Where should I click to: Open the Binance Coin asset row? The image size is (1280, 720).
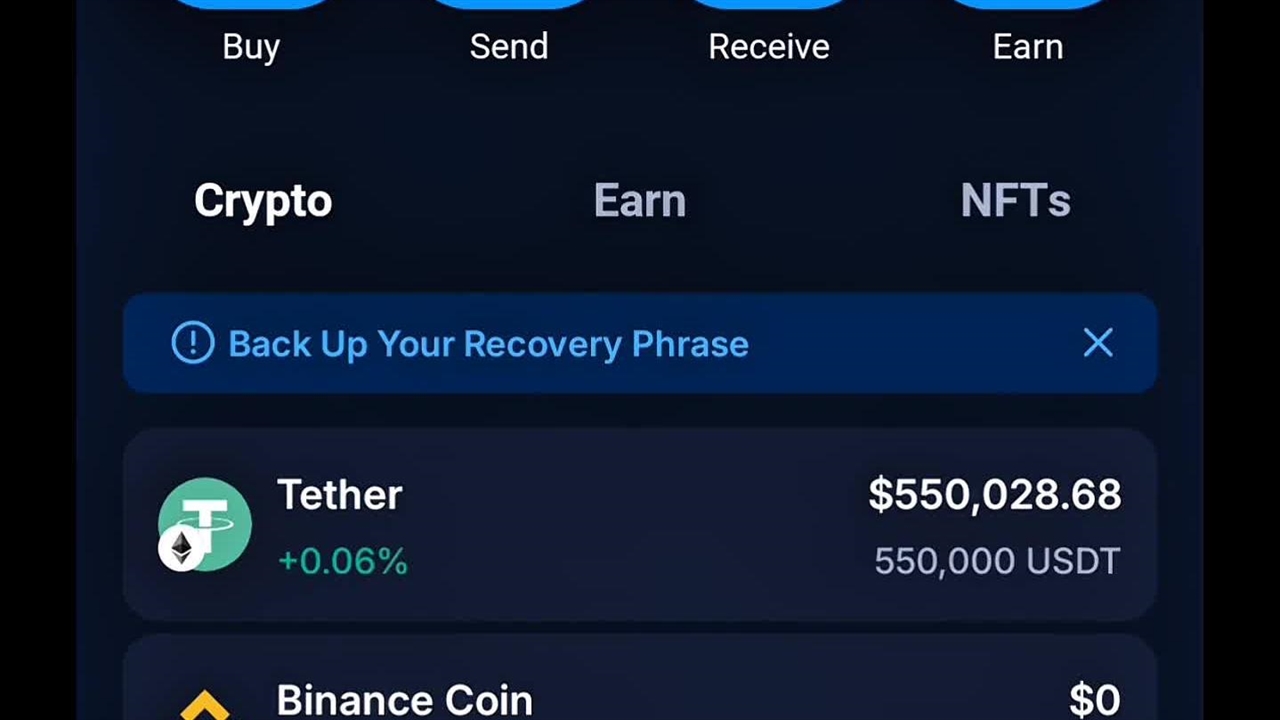(x=640, y=690)
